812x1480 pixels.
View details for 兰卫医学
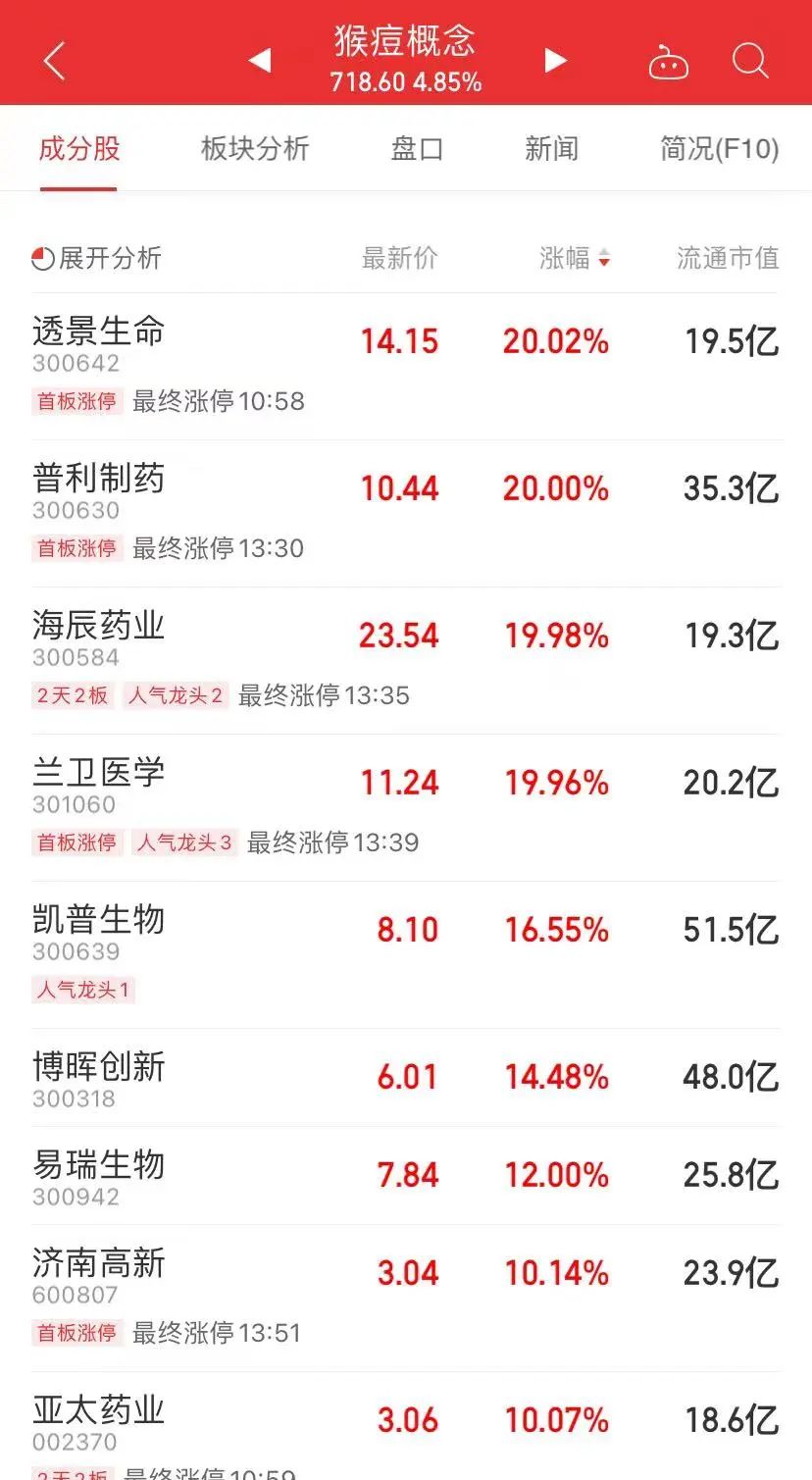tap(98, 775)
